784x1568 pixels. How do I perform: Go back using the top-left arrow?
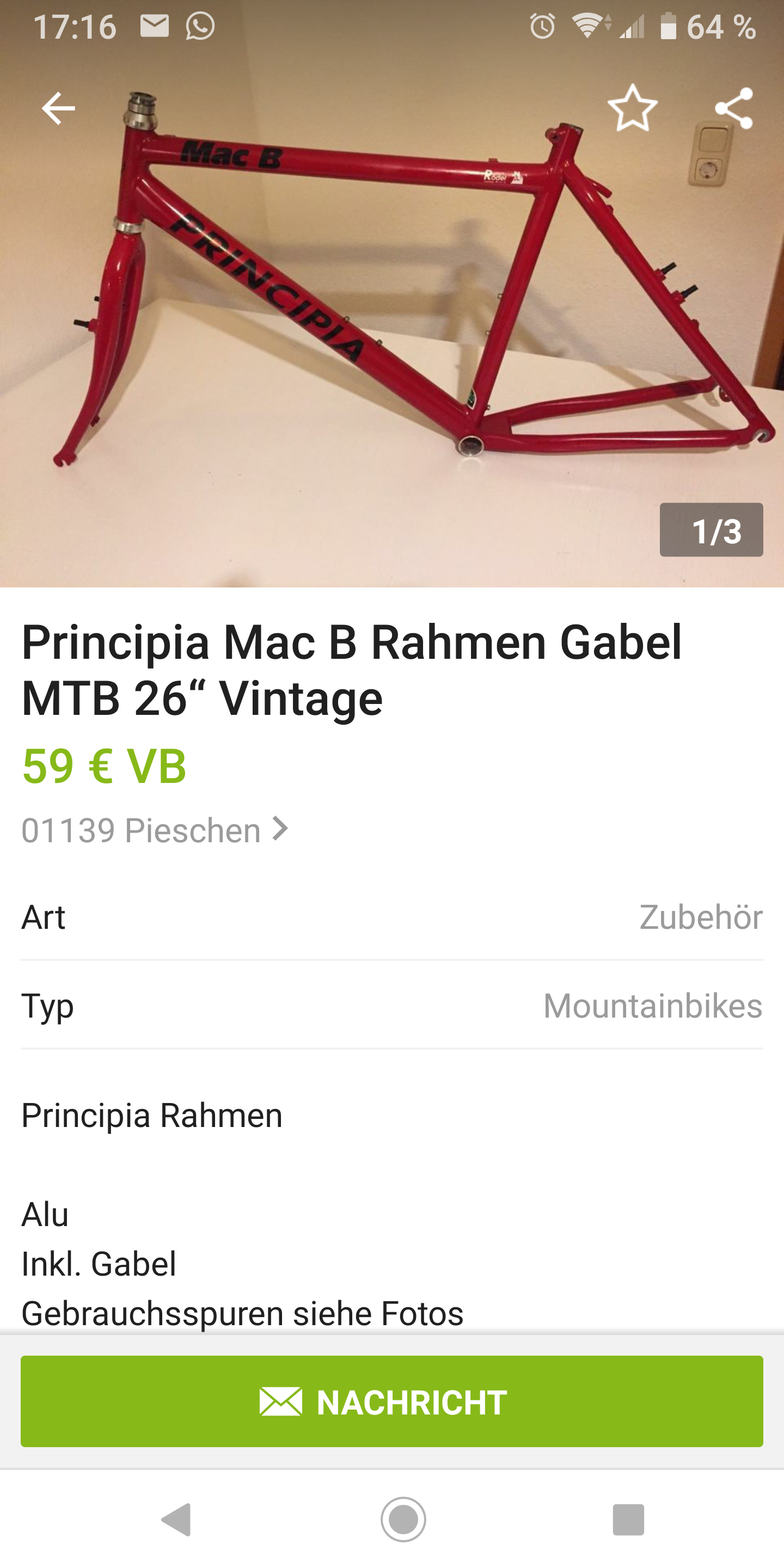pos(58,109)
